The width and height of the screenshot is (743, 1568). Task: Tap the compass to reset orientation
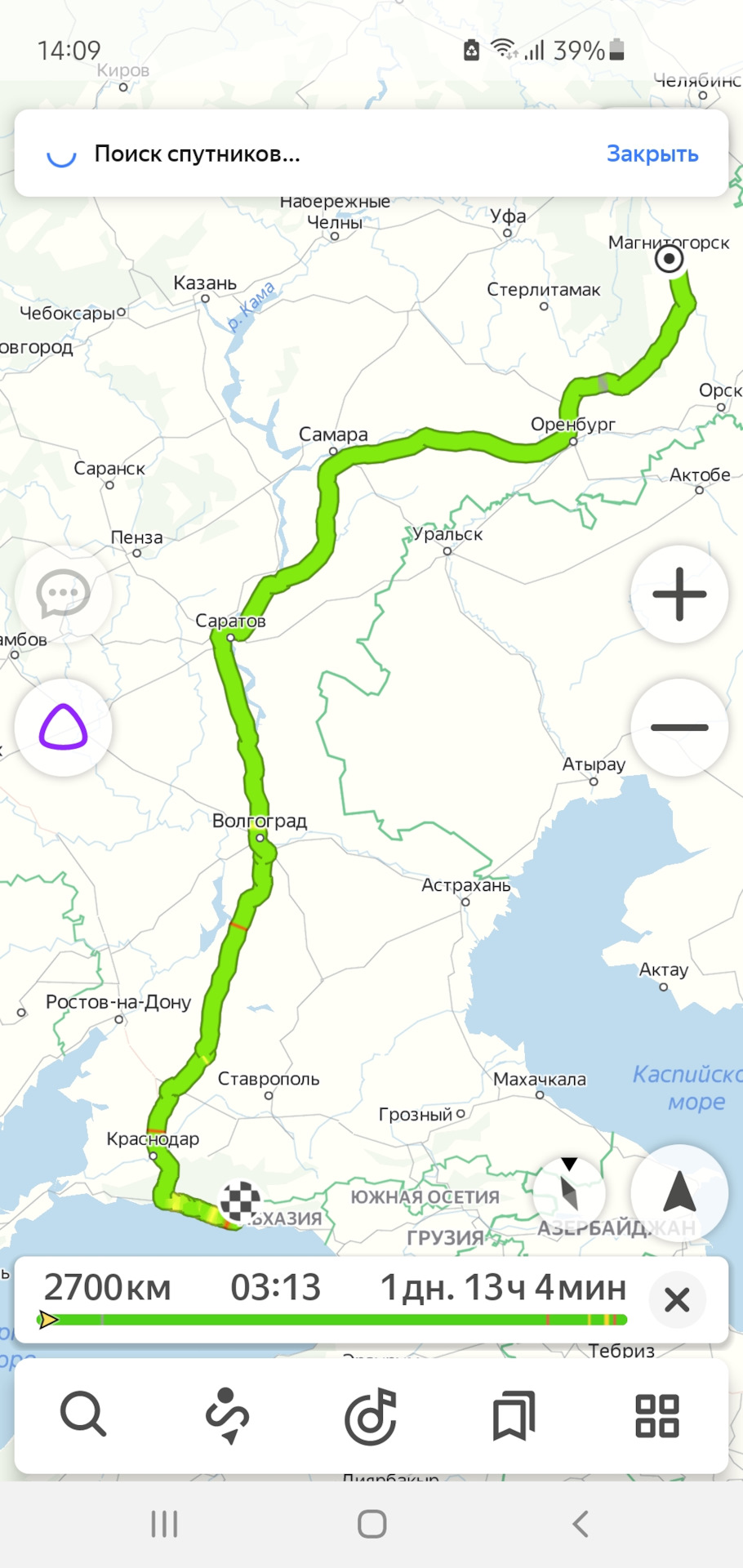[569, 1192]
